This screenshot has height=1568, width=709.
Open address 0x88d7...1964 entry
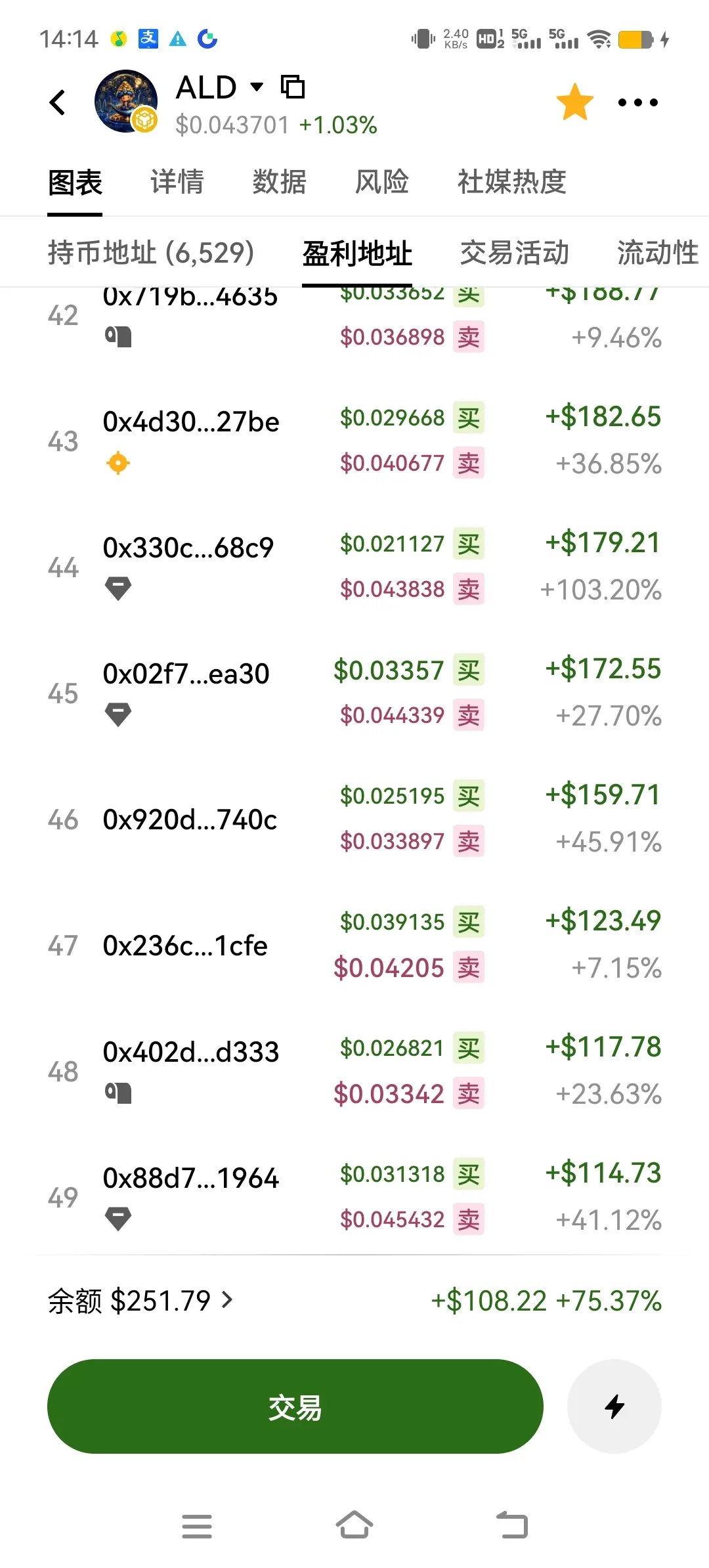point(354,1197)
